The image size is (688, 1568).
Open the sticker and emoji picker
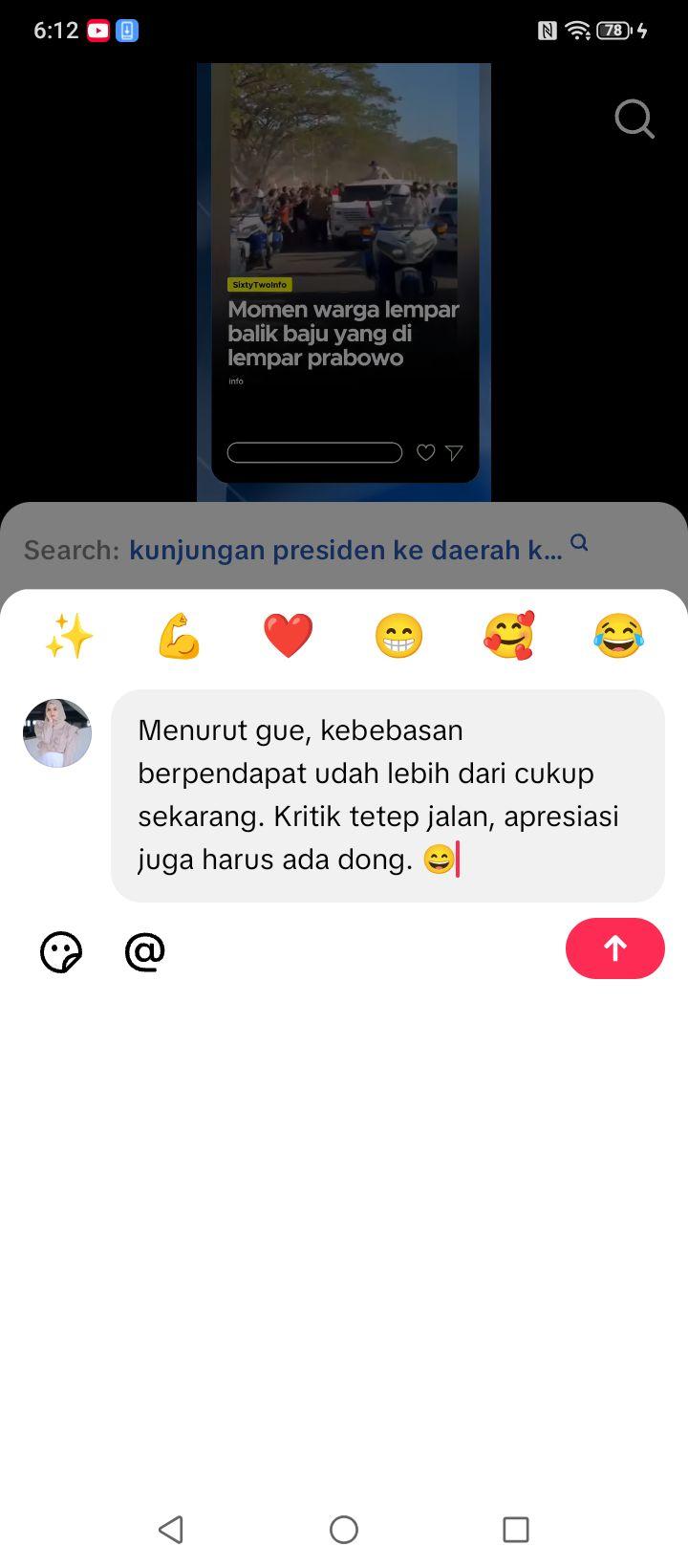(x=61, y=952)
